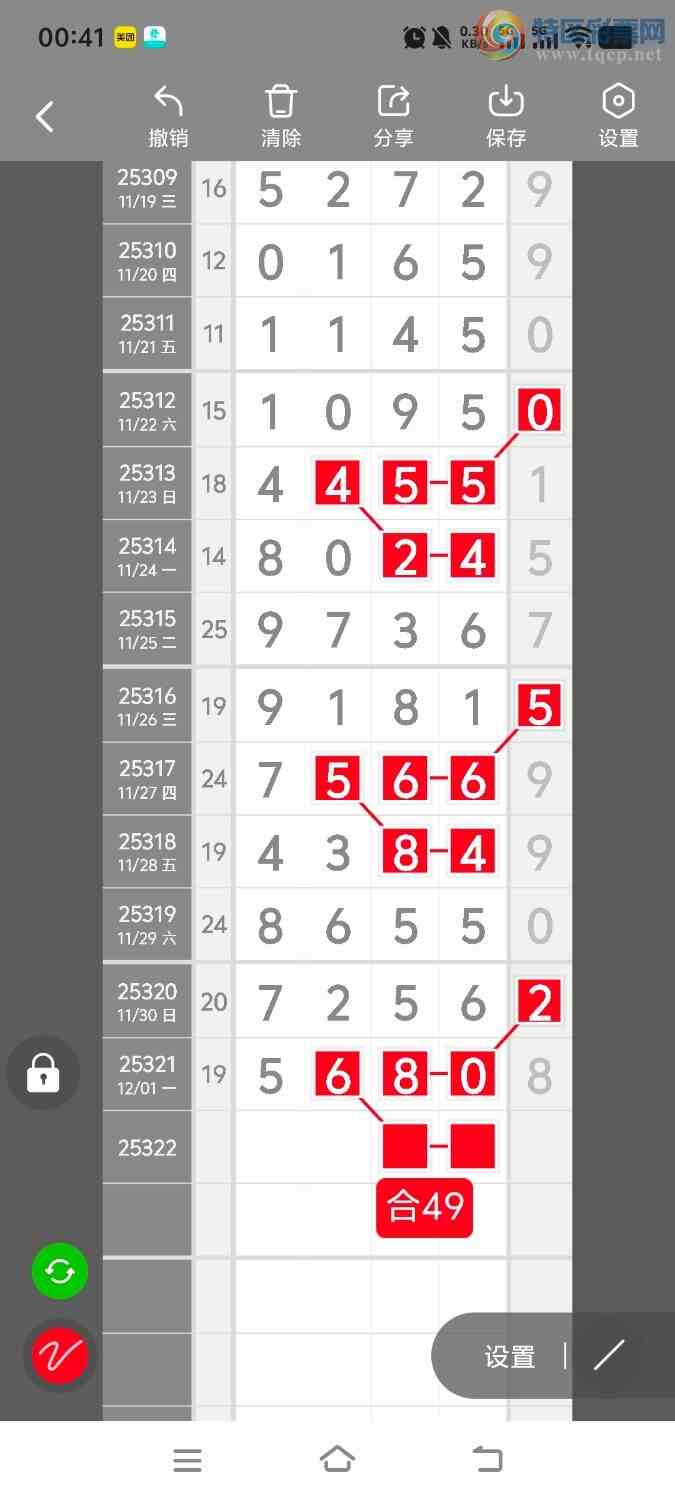Tap the red pen drawing button

pyautogui.click(x=60, y=1356)
